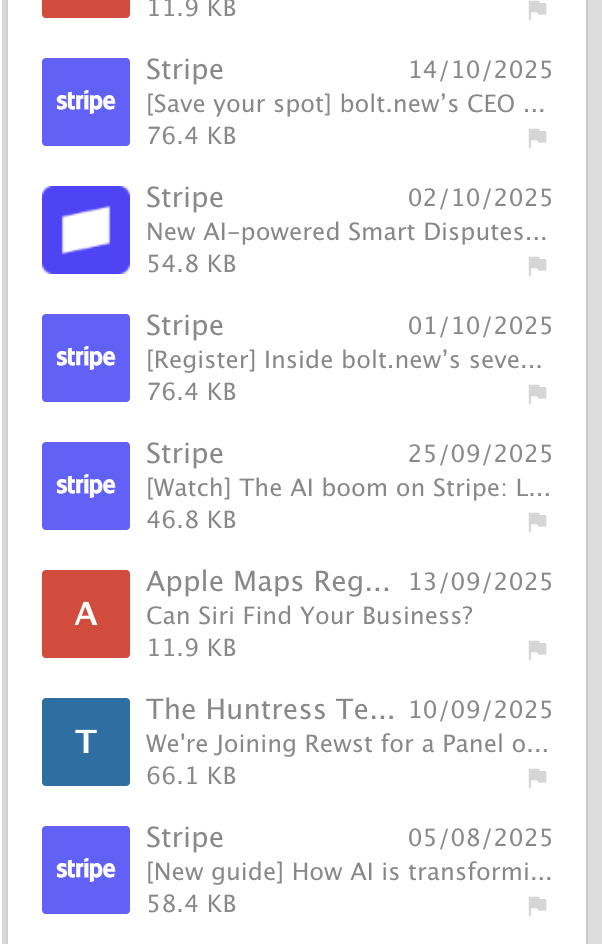This screenshot has width=602, height=944.
Task: Flag the '[Register] Inside bolt.new's' email
Action: (x=537, y=394)
